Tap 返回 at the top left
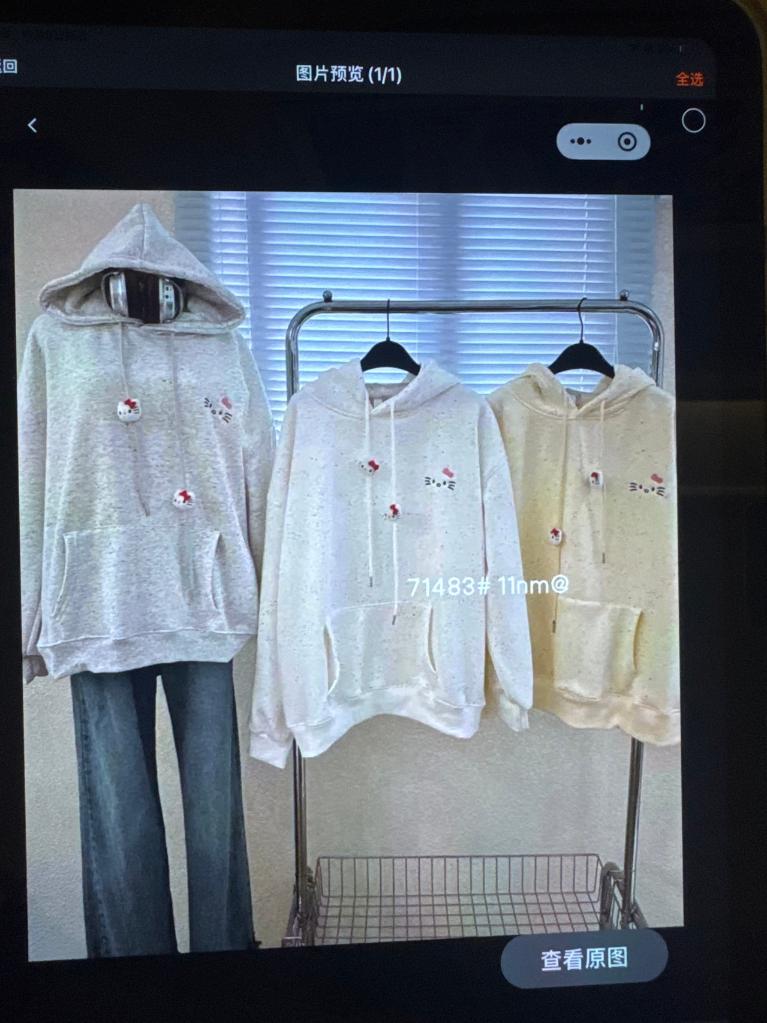Screen dimensions: 767x1023 click(x=8, y=67)
